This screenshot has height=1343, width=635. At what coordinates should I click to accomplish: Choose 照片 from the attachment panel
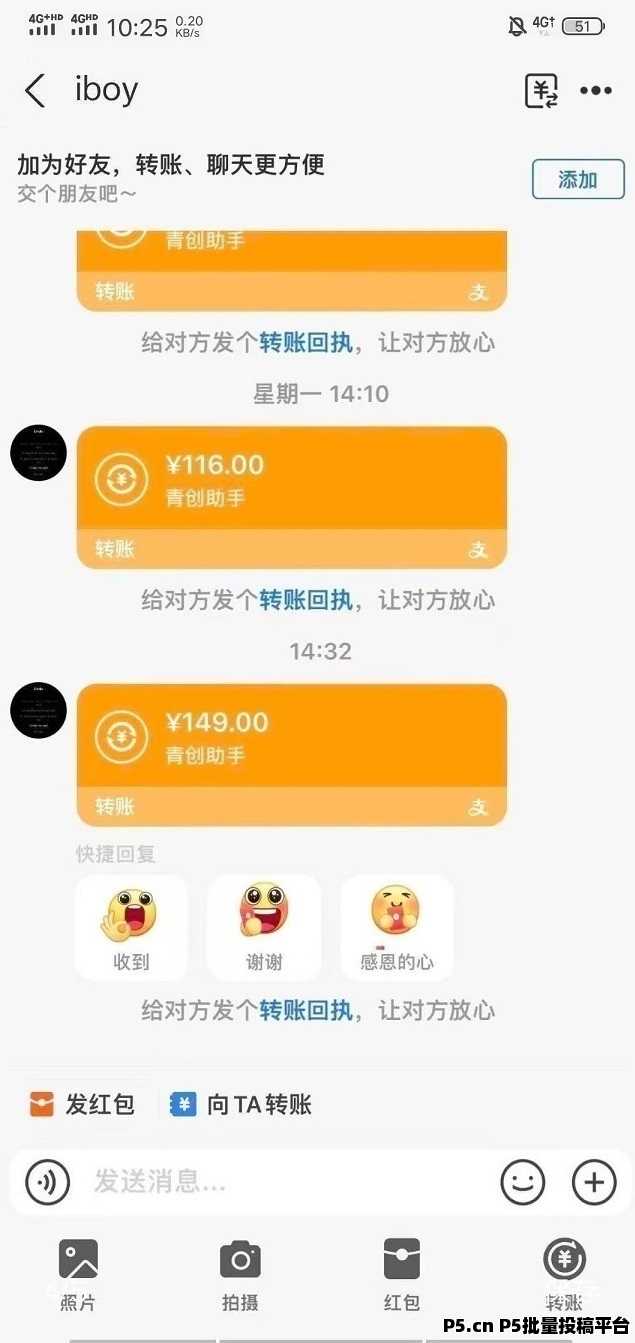pos(78,1273)
